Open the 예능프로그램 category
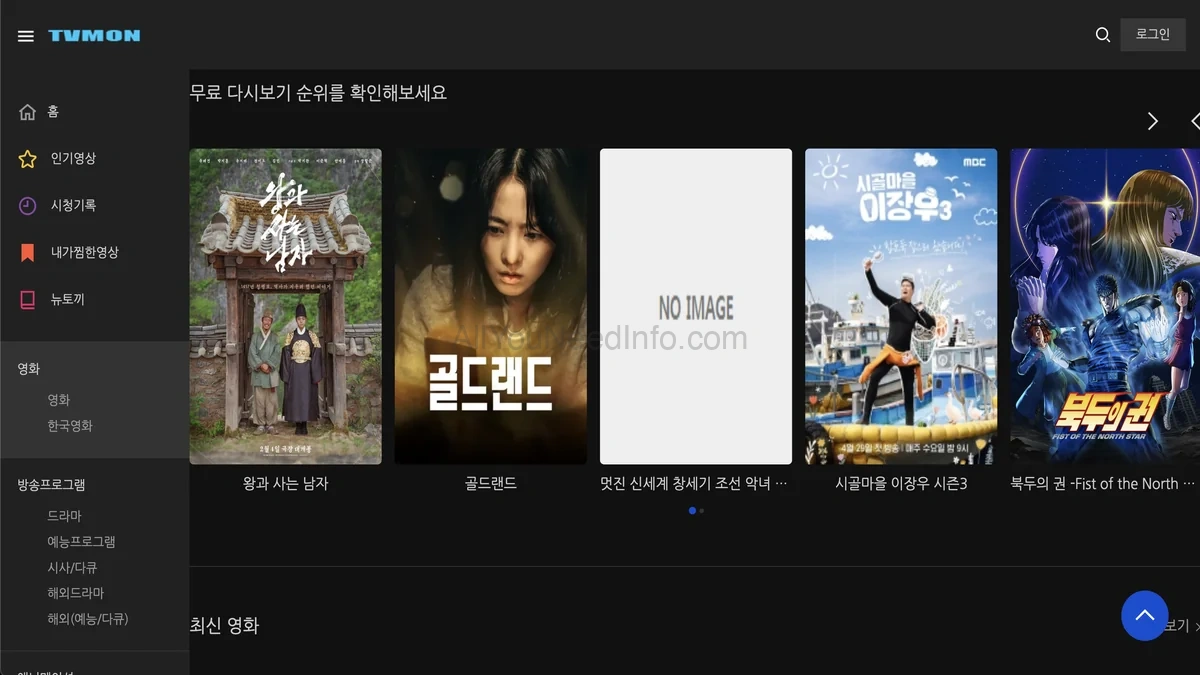 pos(81,542)
